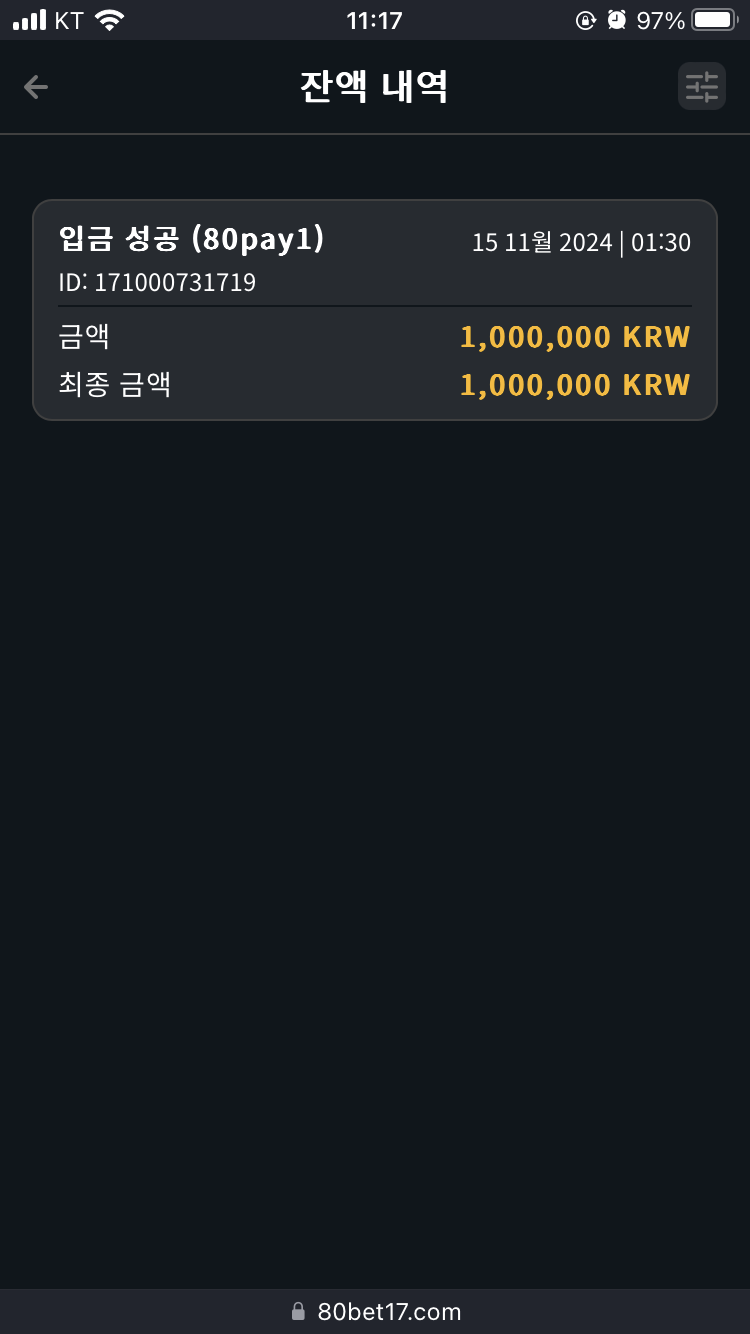Open the 80pay1 deposit transaction card
Viewport: 750px width, 1334px height.
coord(375,310)
